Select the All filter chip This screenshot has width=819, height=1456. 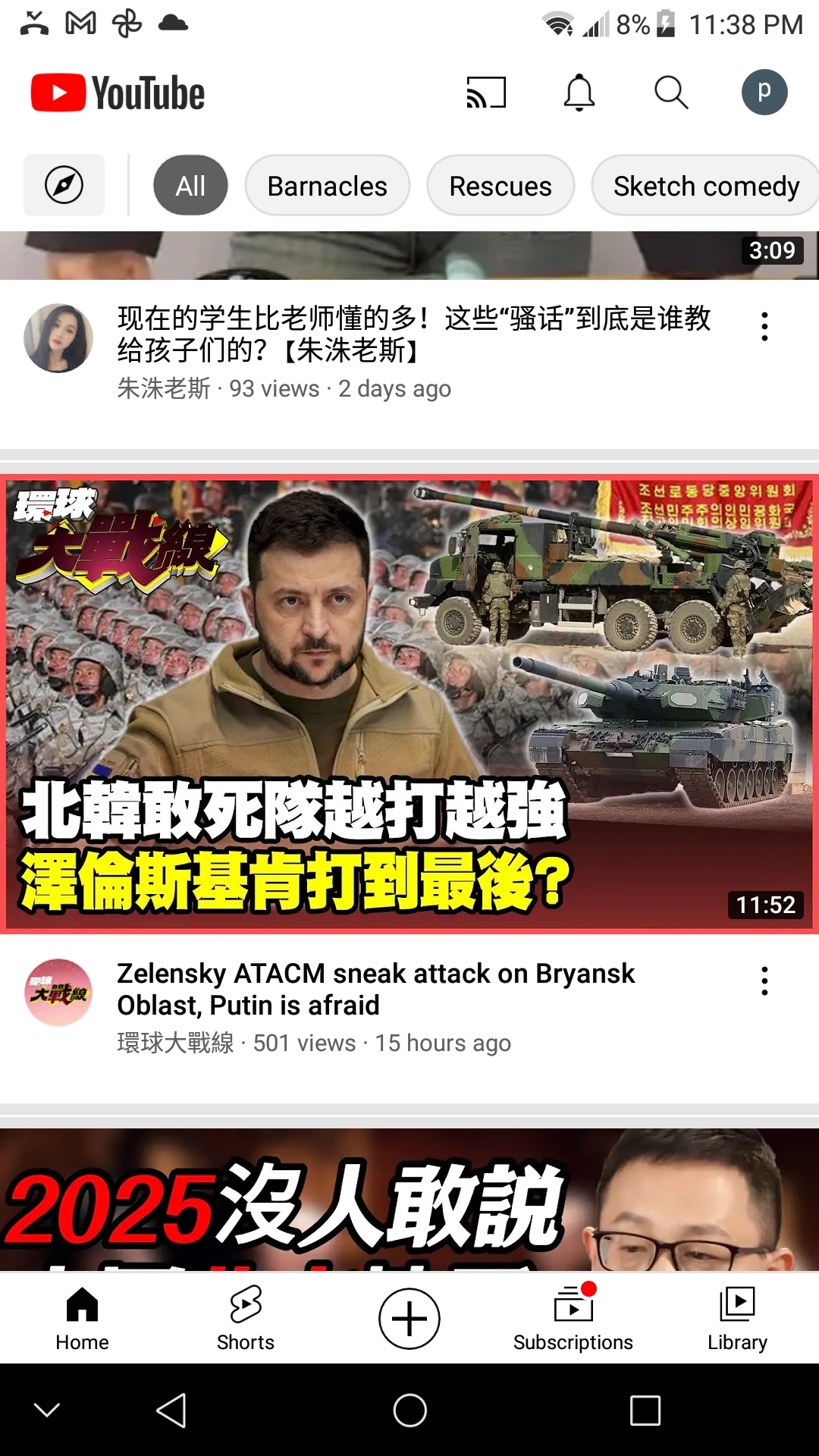click(x=190, y=185)
